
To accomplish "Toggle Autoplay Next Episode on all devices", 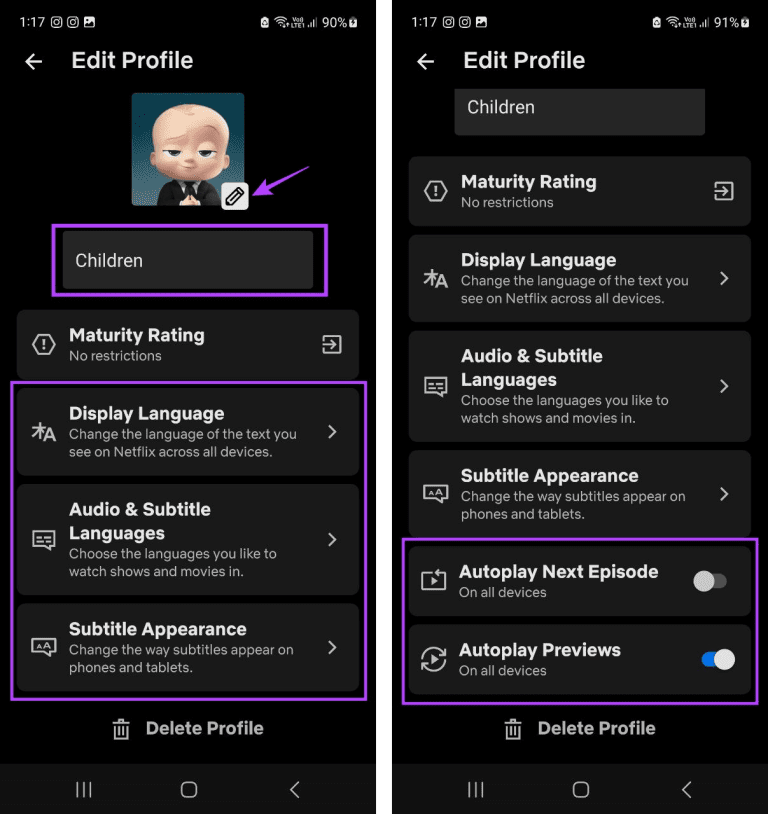I will pyautogui.click(x=710, y=580).
